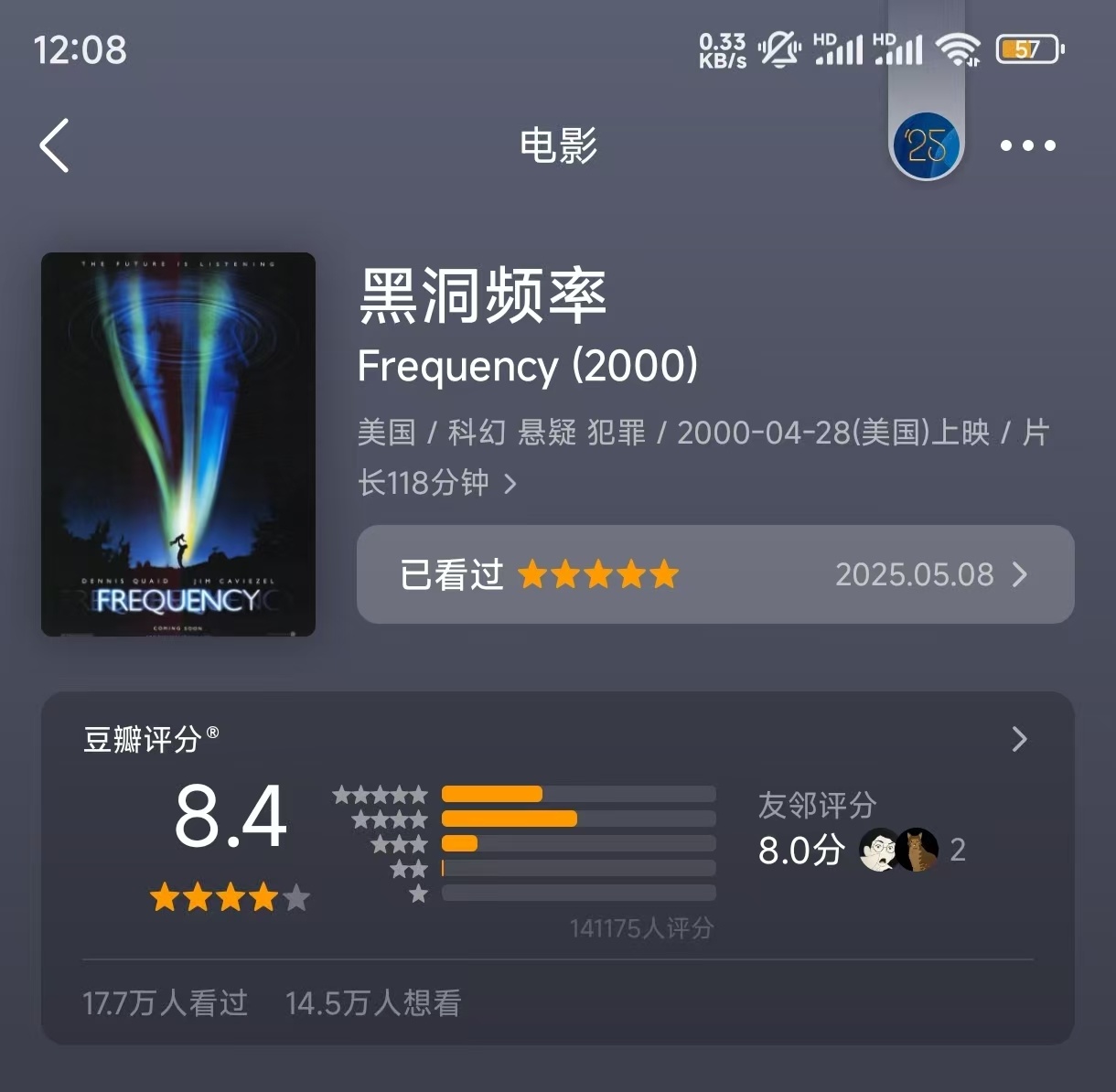The height and width of the screenshot is (1092, 1116).
Task: Expand movie details next to 片长118分钟
Action: click(510, 484)
